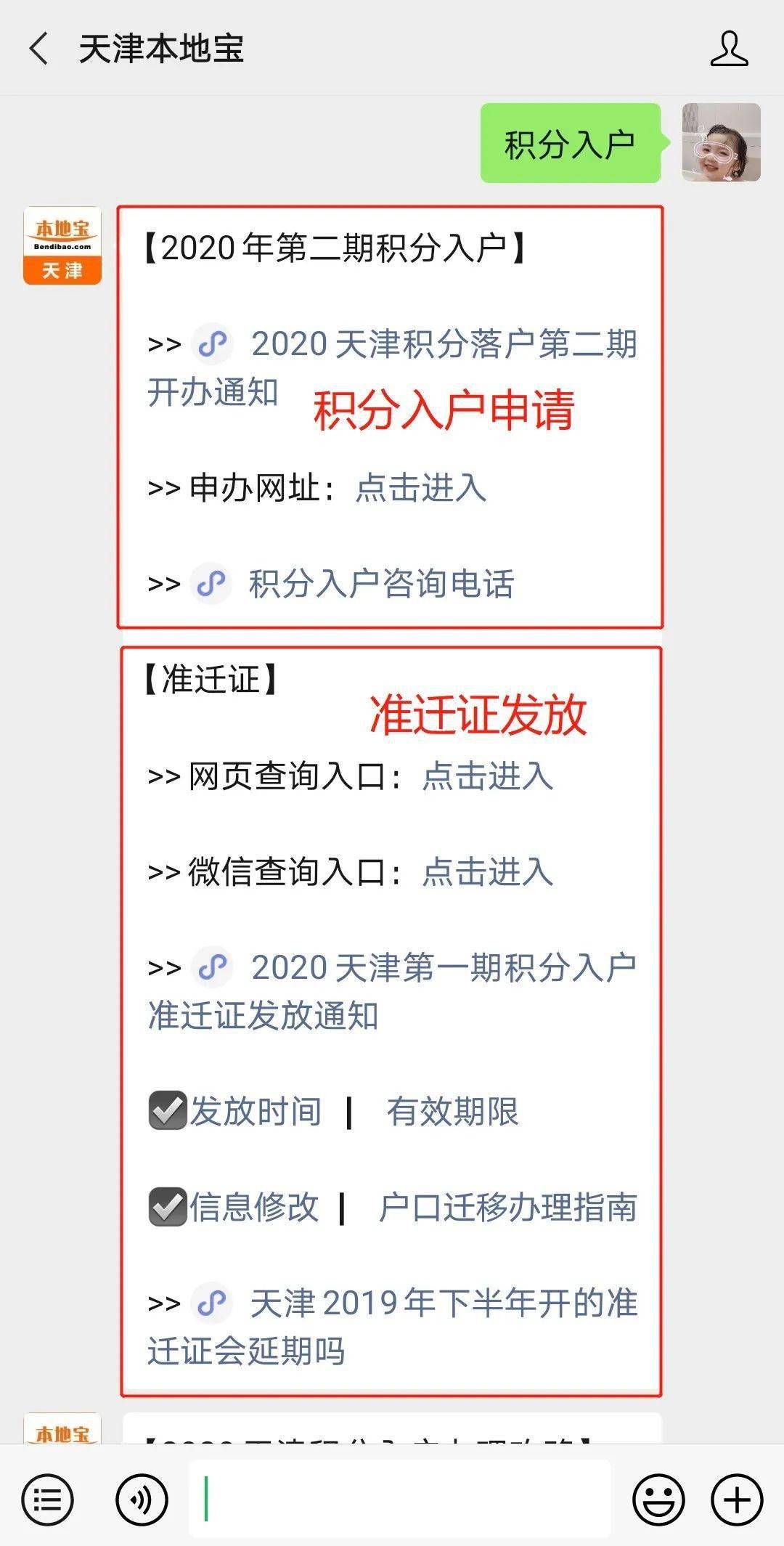Open the 信息修改 link
This screenshot has width=784, height=1546.
coord(253,1207)
